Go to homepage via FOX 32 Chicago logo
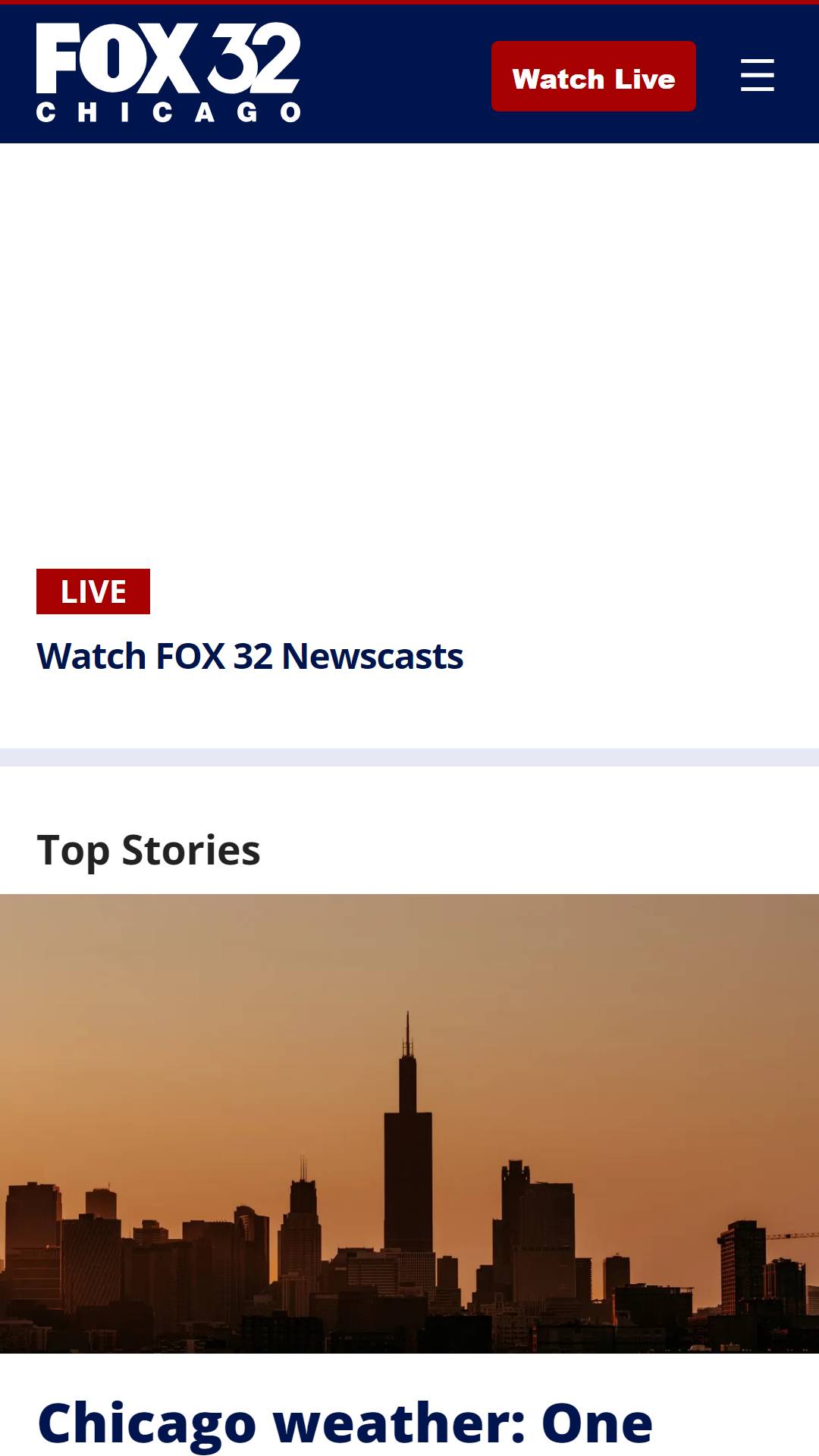The width and height of the screenshot is (819, 1456). pos(168,72)
